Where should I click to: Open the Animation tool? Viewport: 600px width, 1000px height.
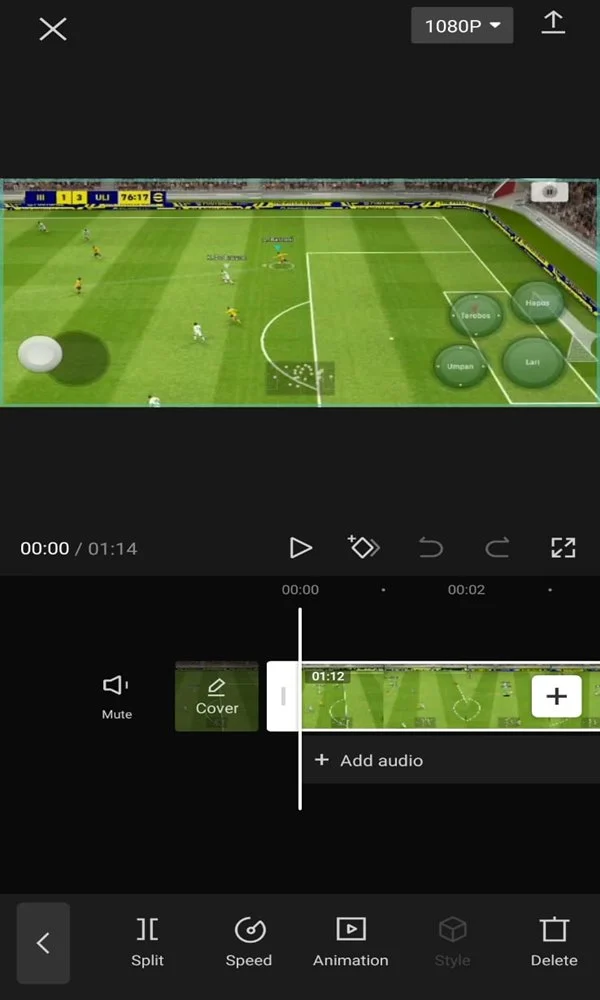350,942
